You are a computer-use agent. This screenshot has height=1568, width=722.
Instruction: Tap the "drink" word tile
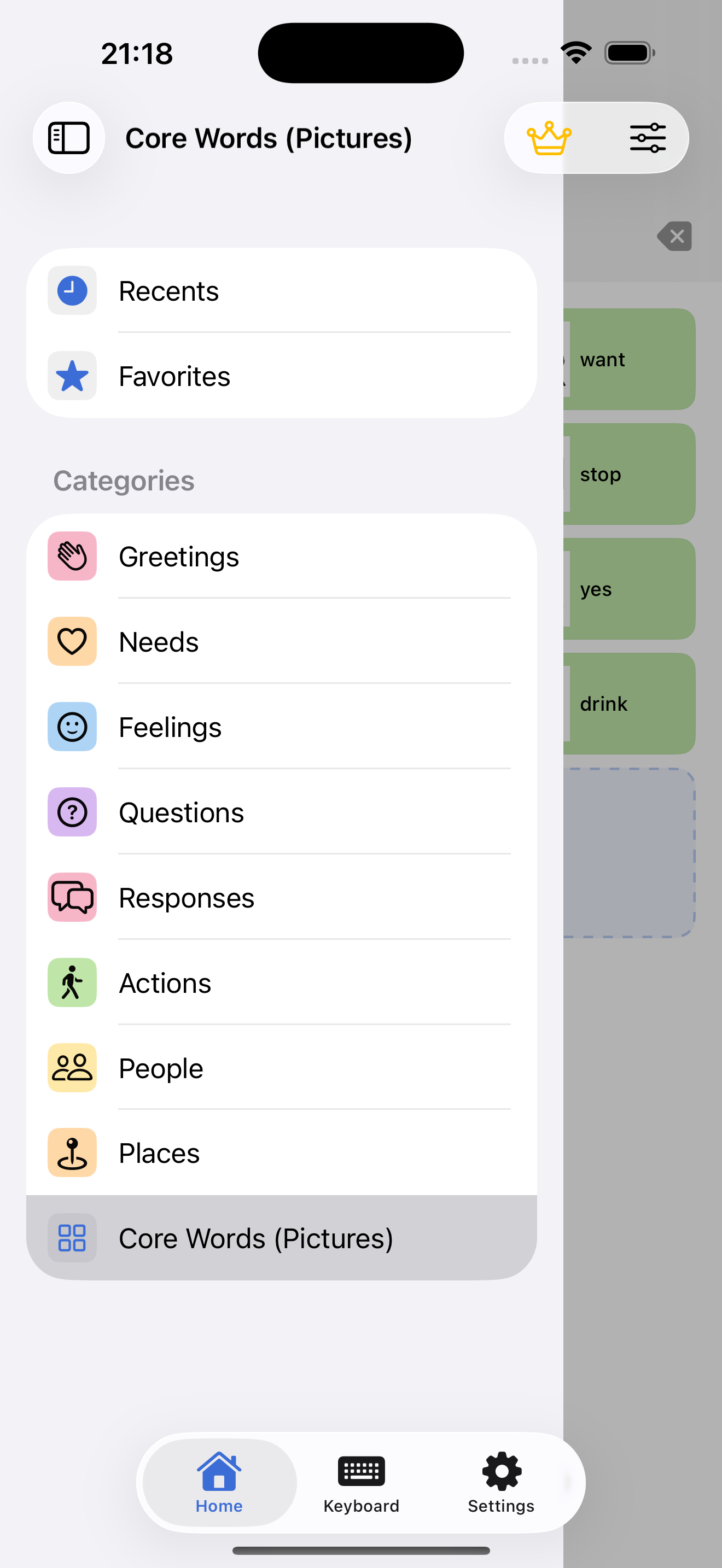tap(629, 704)
